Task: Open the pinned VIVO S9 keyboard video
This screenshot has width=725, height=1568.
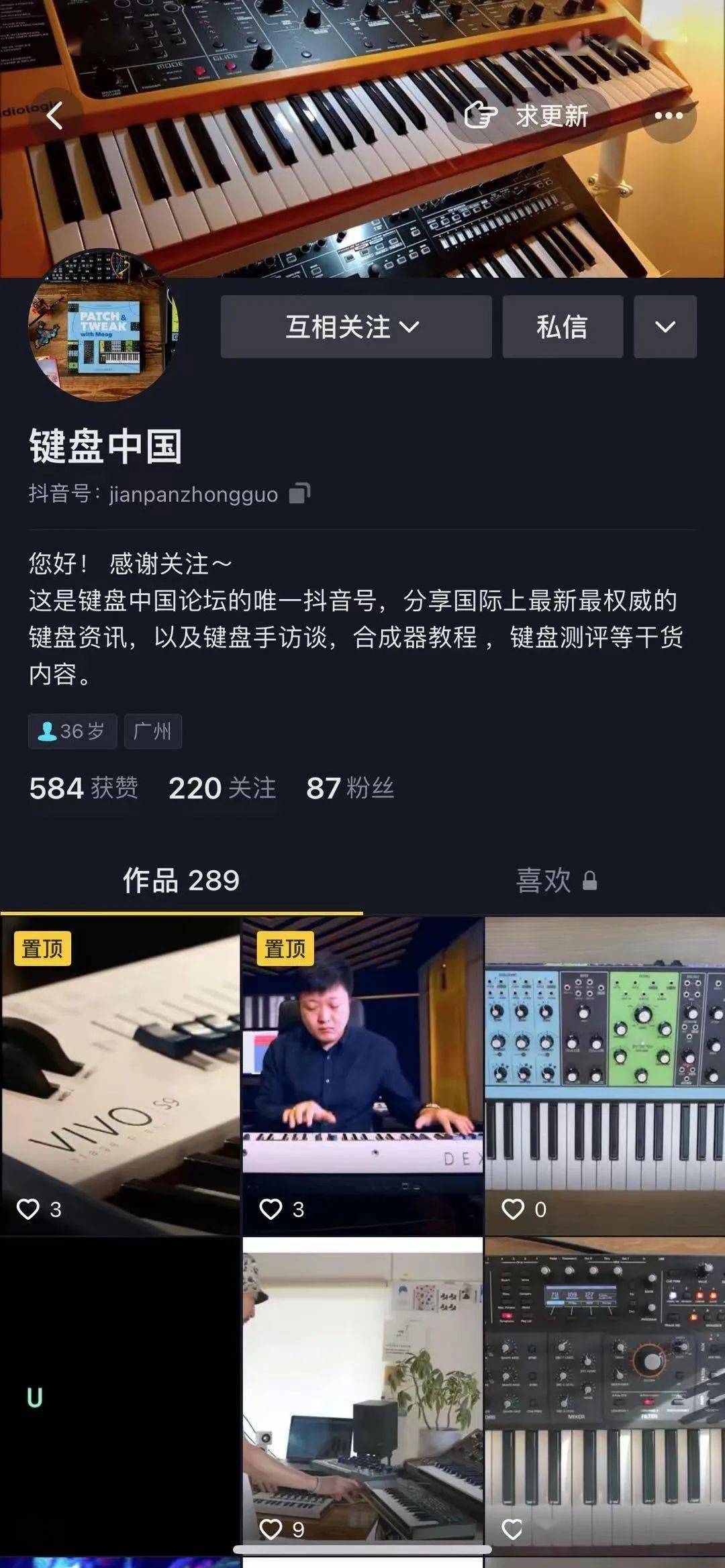Action: pos(121,1076)
